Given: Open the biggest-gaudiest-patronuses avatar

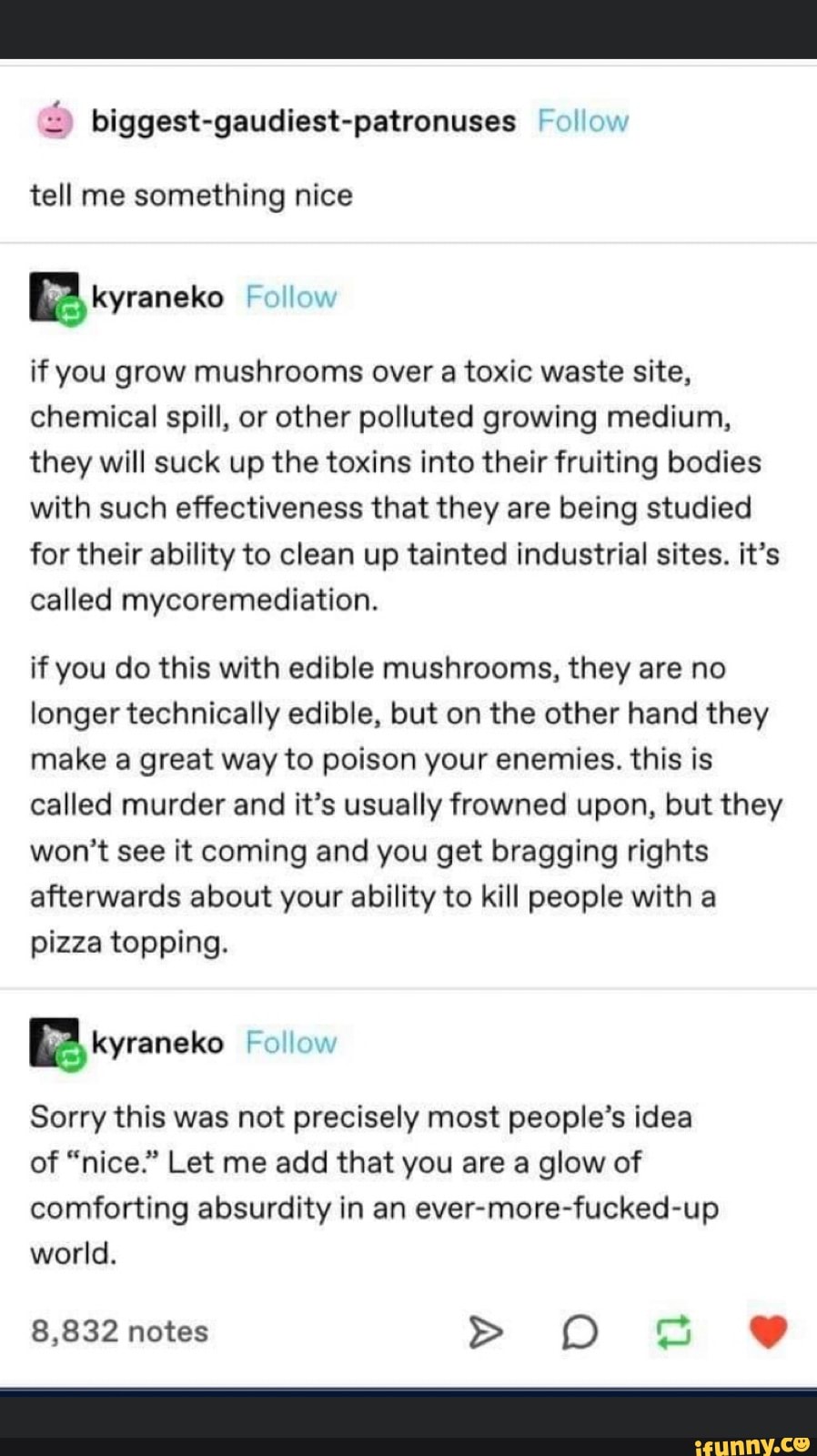Looking at the screenshot, I should coord(55,121).
